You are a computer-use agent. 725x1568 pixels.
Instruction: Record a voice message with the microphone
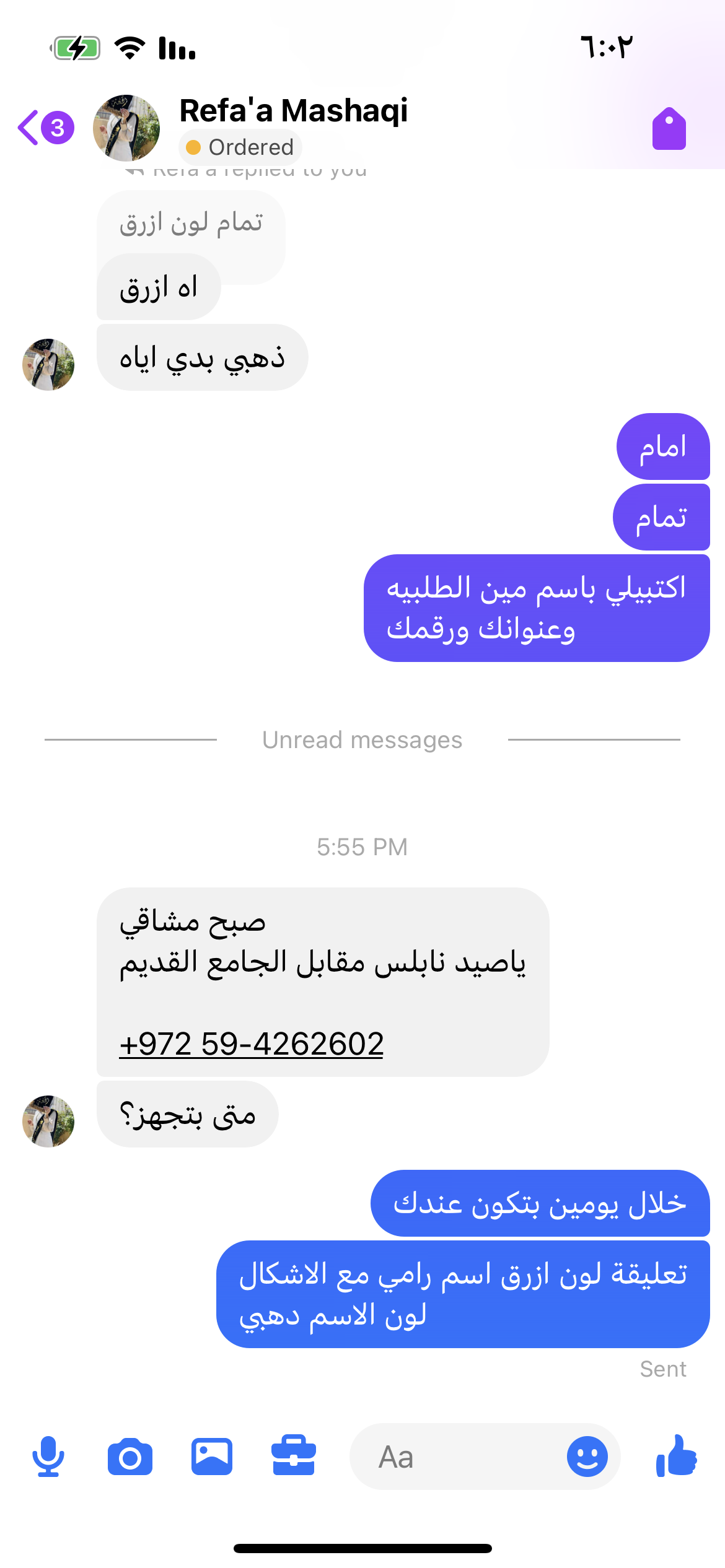pyautogui.click(x=48, y=1457)
